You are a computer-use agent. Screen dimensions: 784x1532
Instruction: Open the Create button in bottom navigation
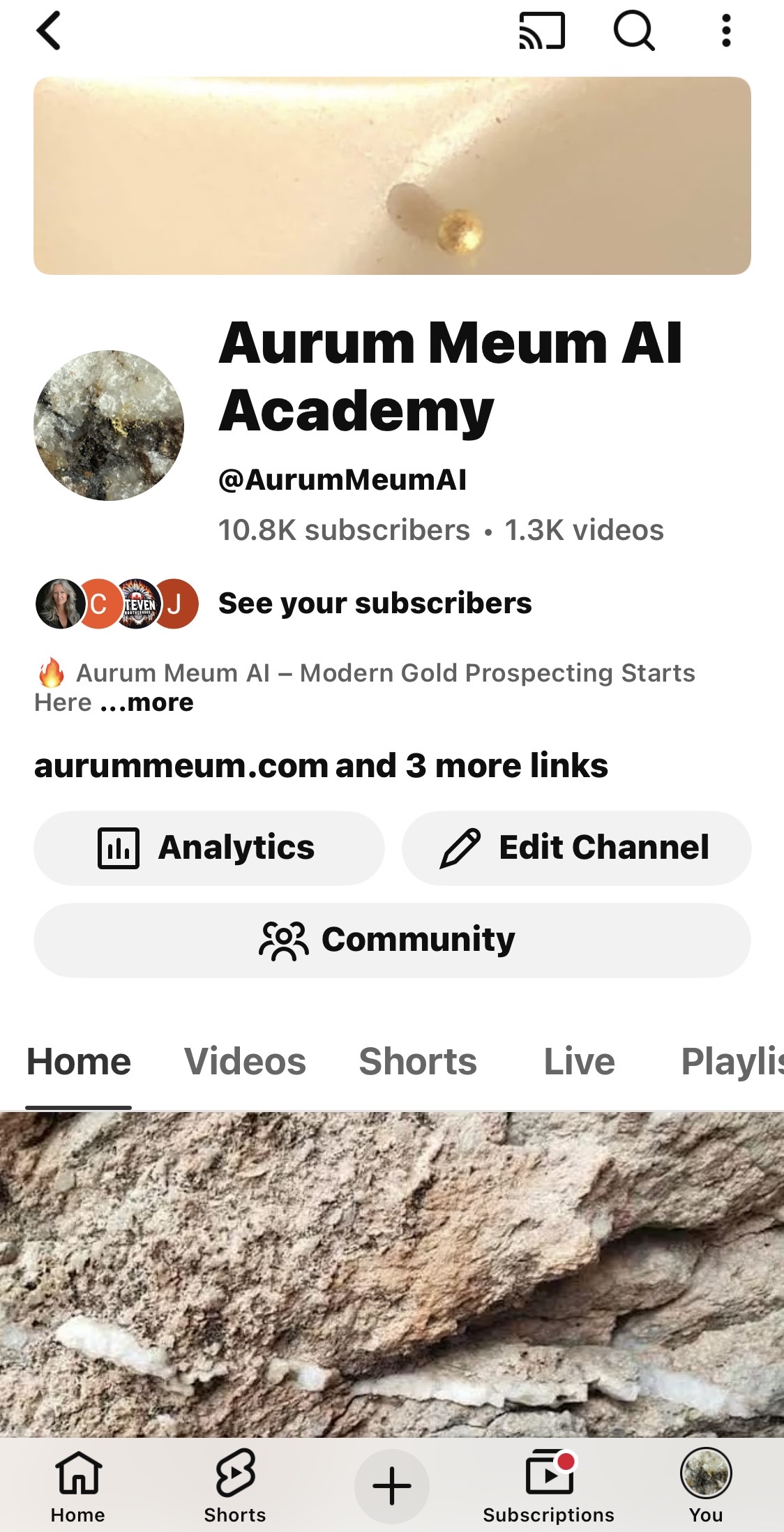pos(392,1484)
